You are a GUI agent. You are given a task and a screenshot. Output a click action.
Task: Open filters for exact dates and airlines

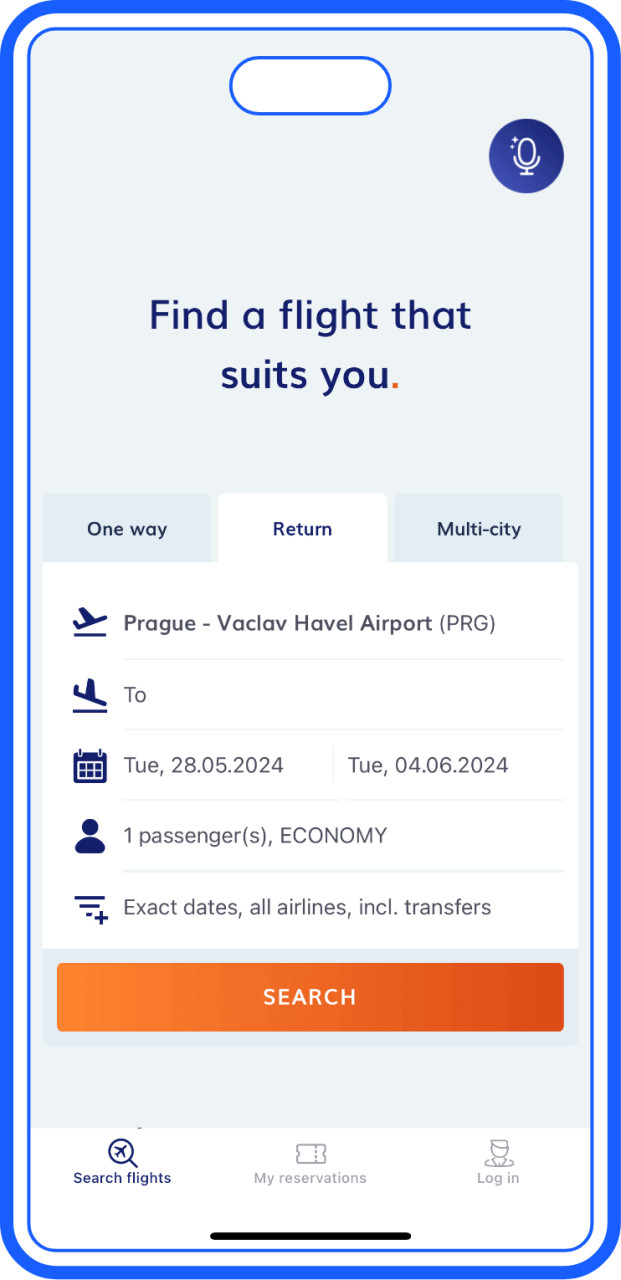[307, 908]
